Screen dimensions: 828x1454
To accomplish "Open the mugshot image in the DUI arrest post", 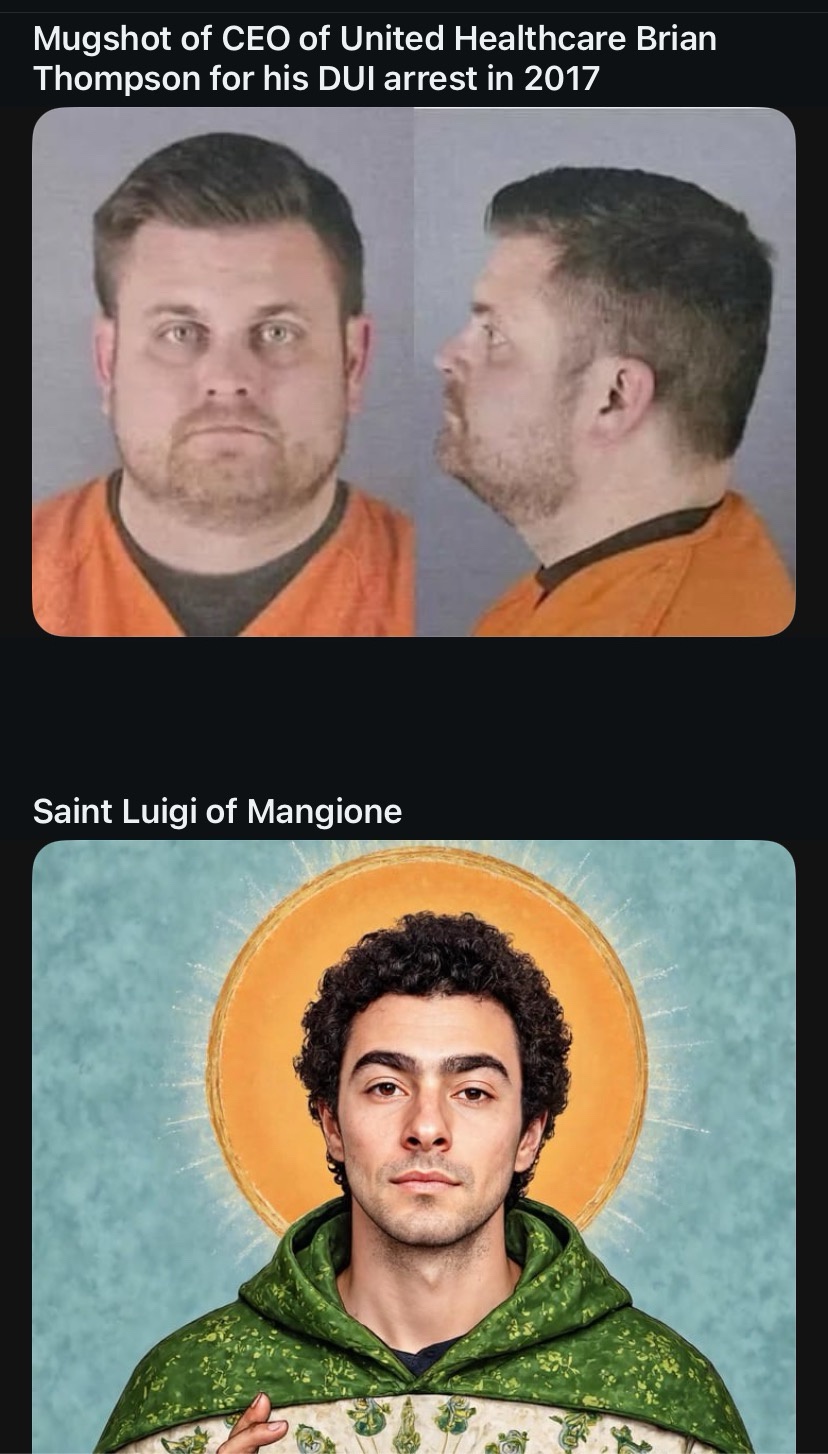I will (414, 372).
